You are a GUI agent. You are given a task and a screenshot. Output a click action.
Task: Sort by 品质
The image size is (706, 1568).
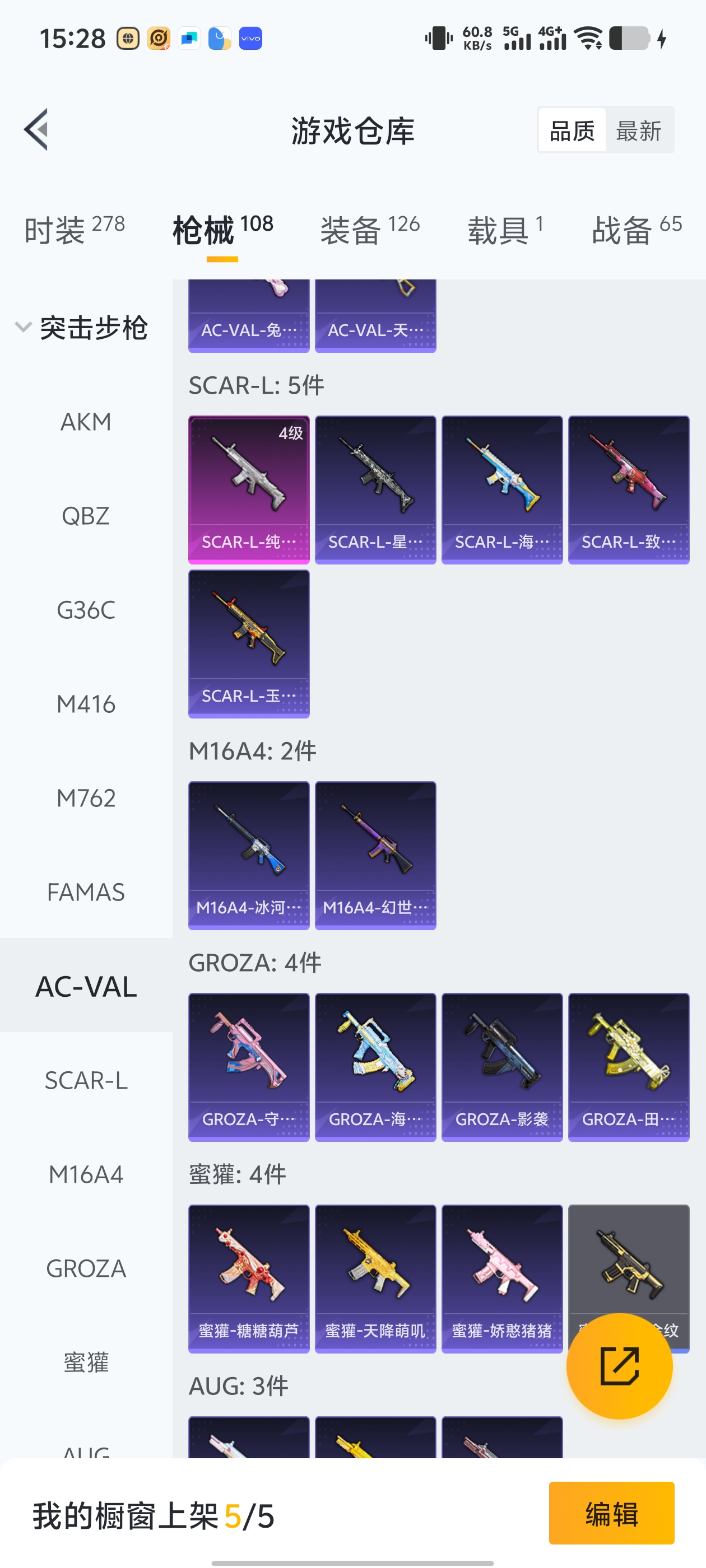[x=572, y=131]
